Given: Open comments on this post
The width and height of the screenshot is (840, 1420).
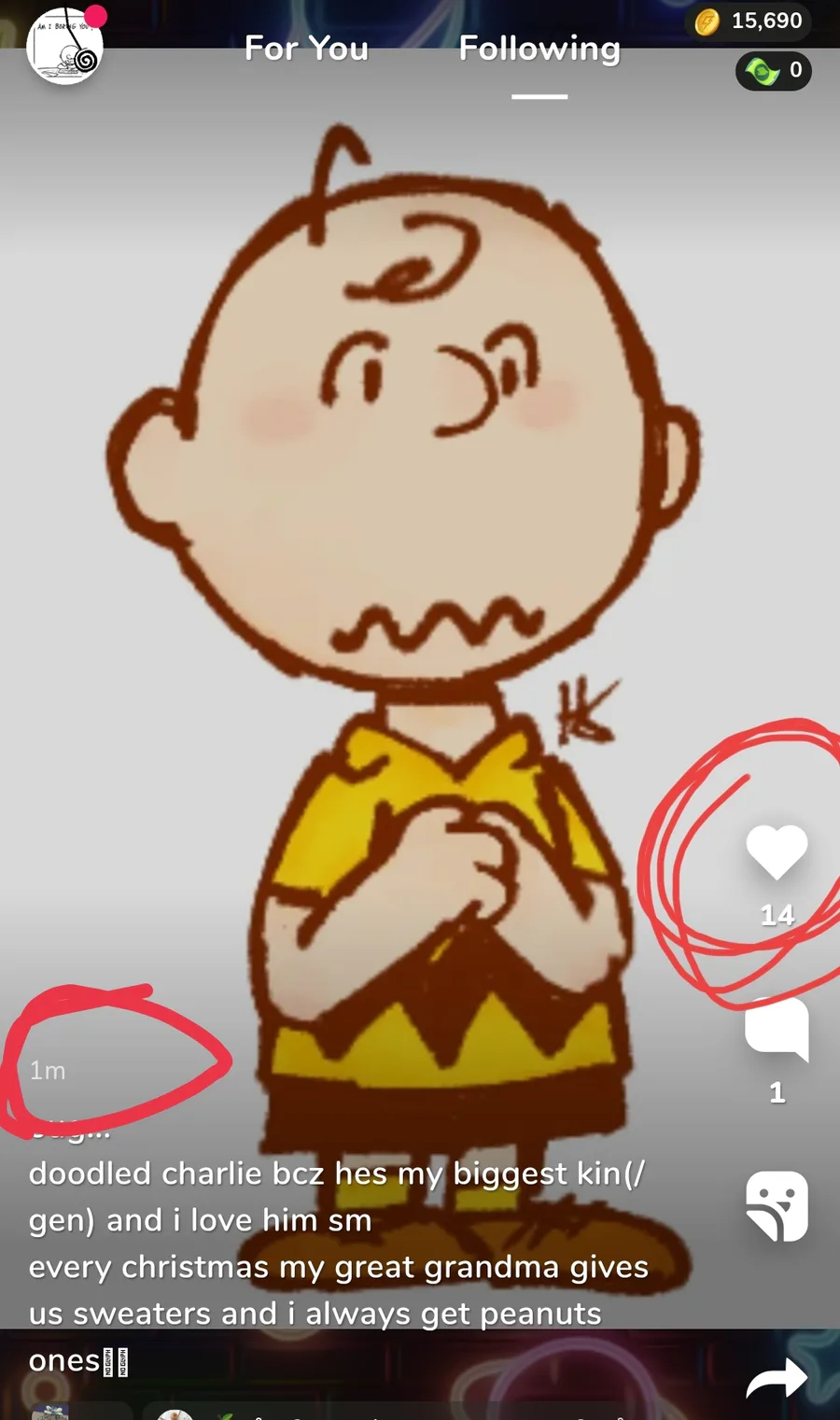Looking at the screenshot, I should tap(777, 1029).
